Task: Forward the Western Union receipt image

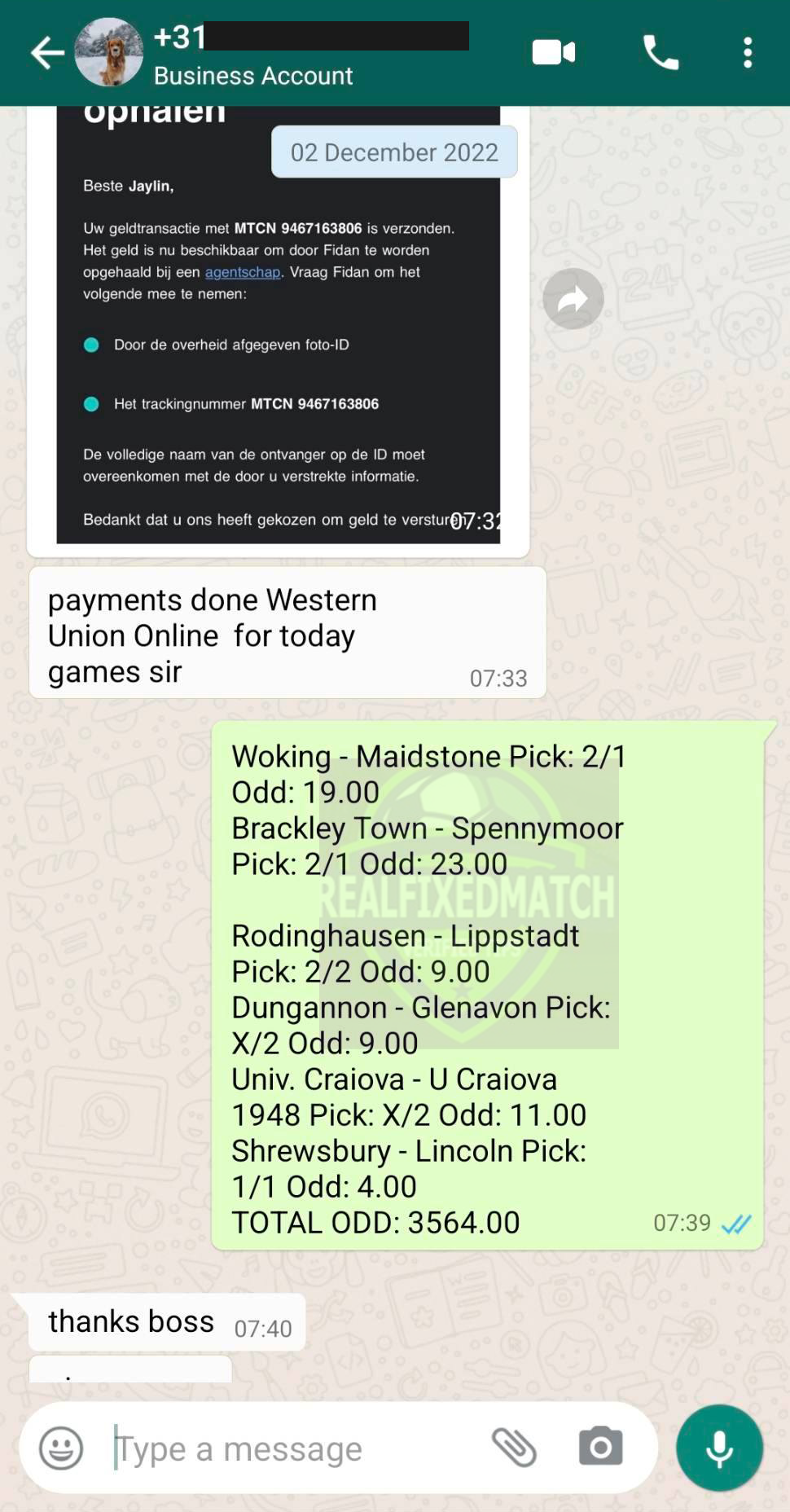Action: tap(573, 299)
